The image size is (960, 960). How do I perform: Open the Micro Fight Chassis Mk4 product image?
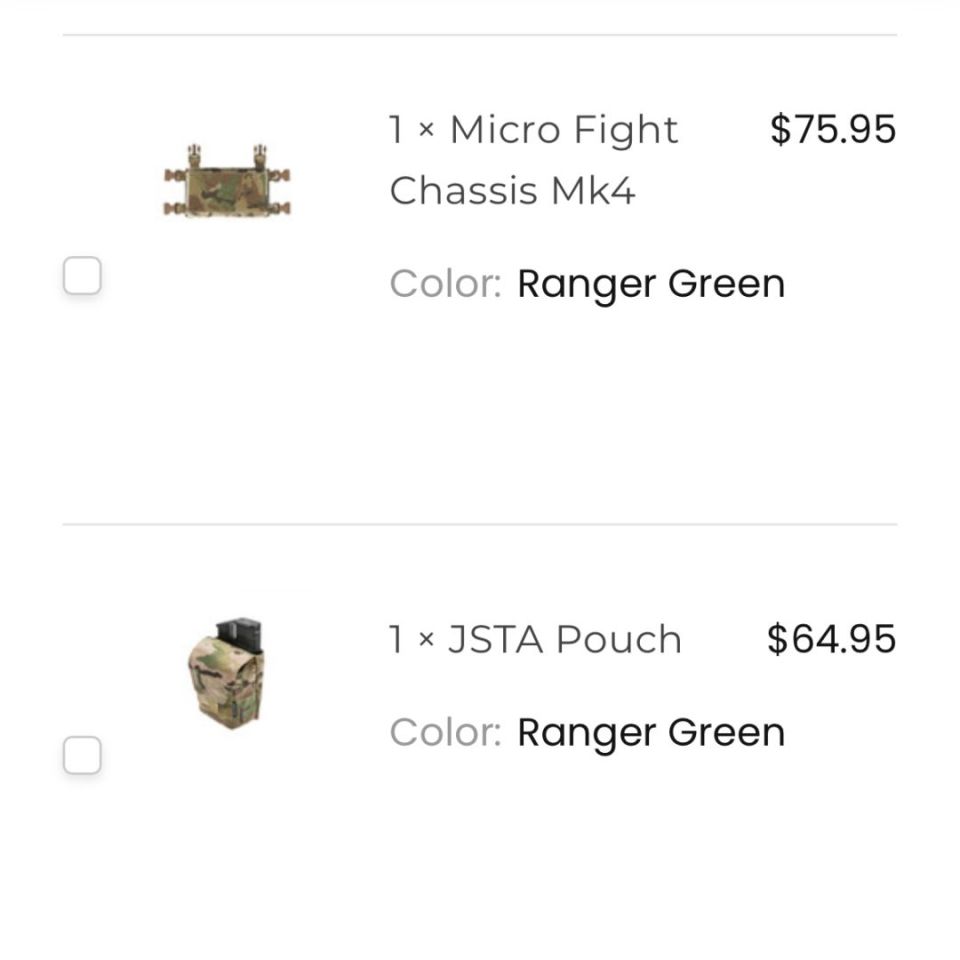click(x=227, y=181)
